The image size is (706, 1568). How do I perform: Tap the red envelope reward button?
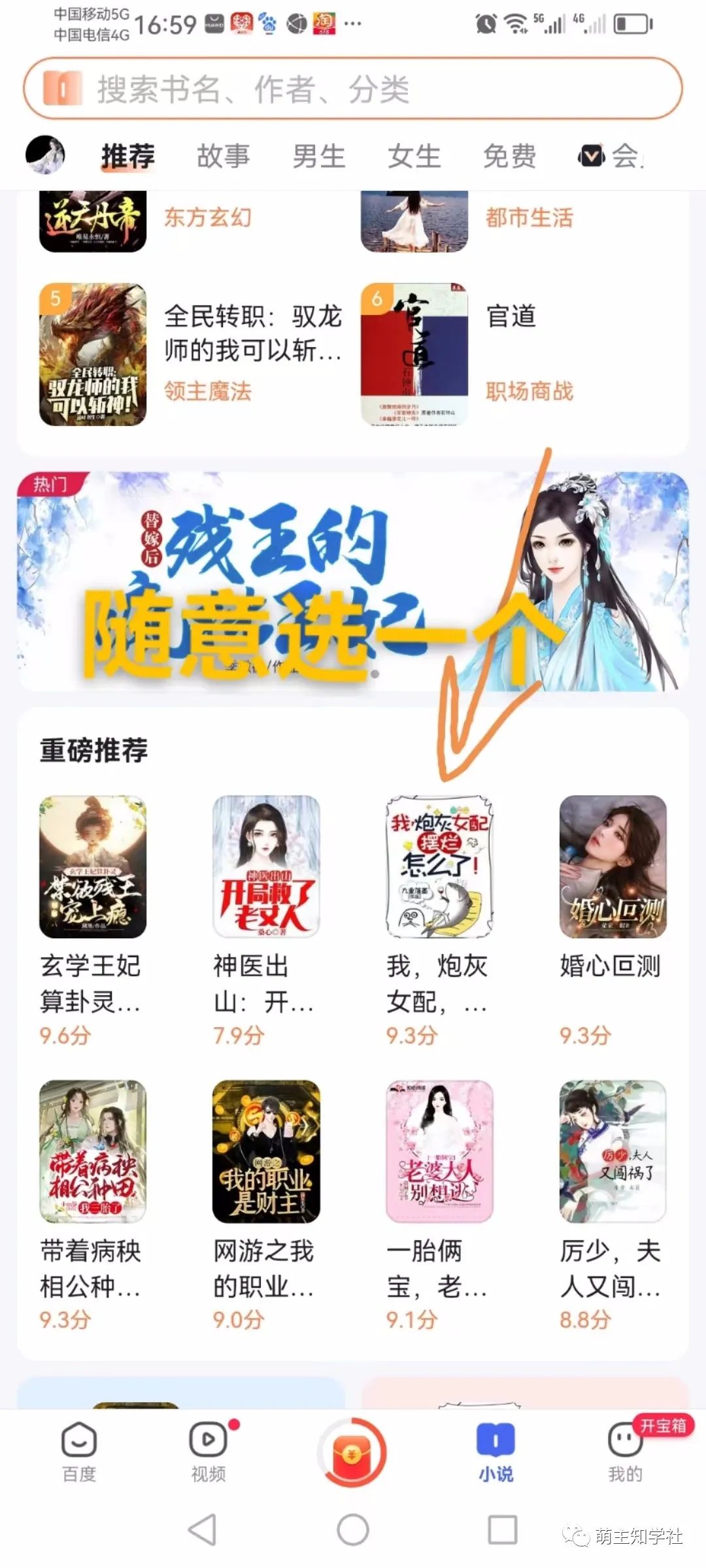coord(352,1453)
